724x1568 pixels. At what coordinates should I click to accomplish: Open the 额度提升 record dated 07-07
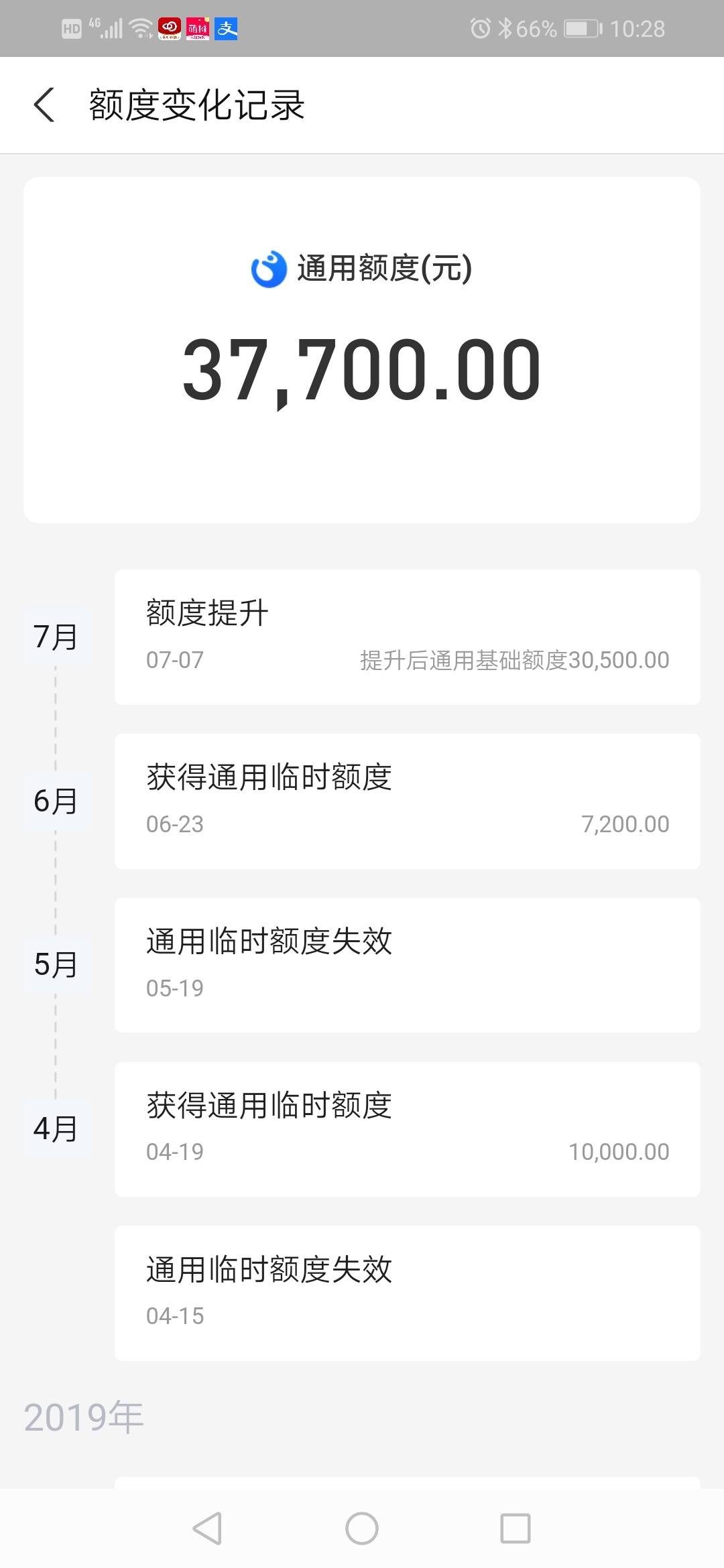tap(407, 637)
